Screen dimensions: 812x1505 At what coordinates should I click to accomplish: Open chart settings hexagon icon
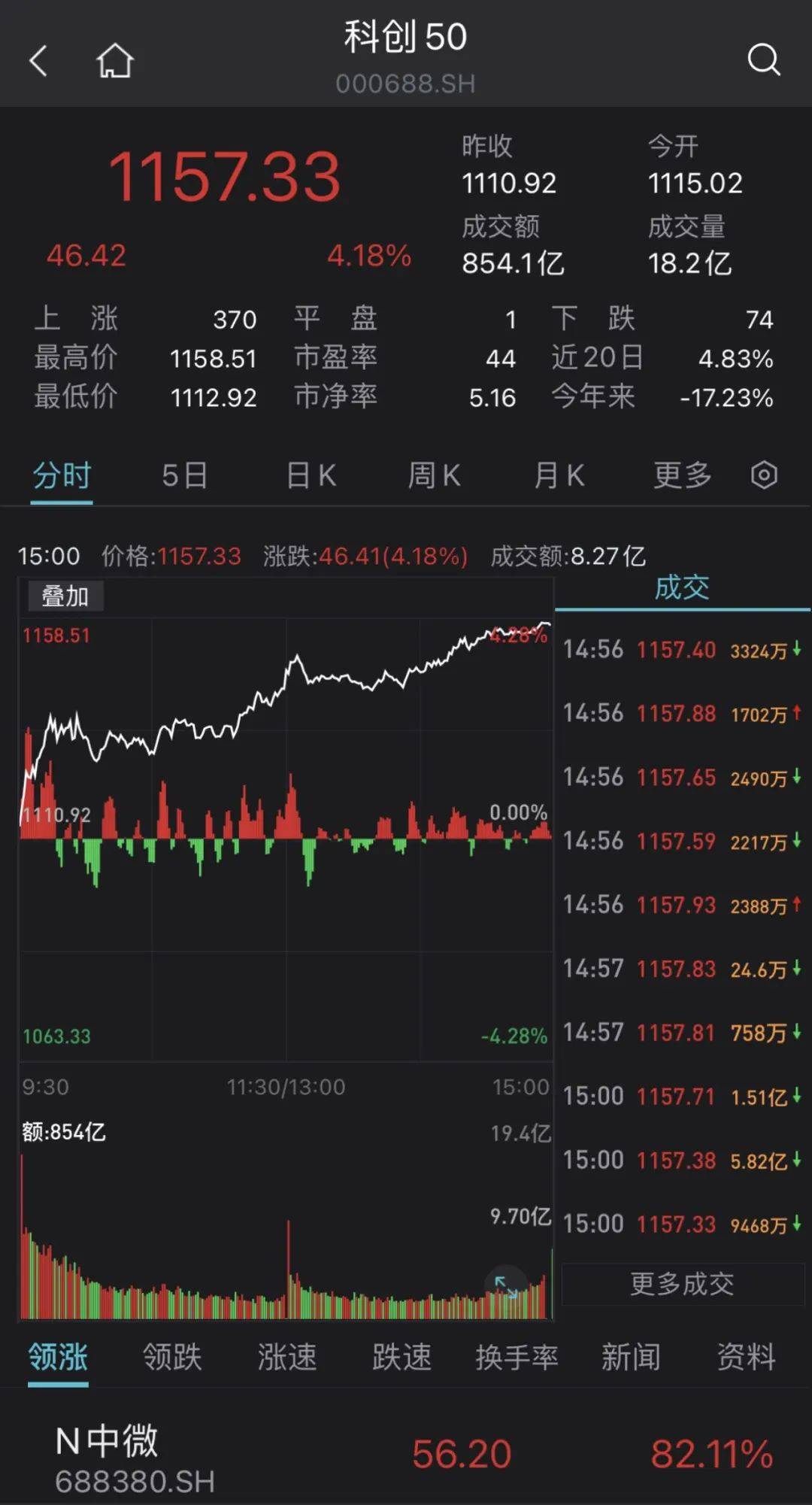coord(764,475)
